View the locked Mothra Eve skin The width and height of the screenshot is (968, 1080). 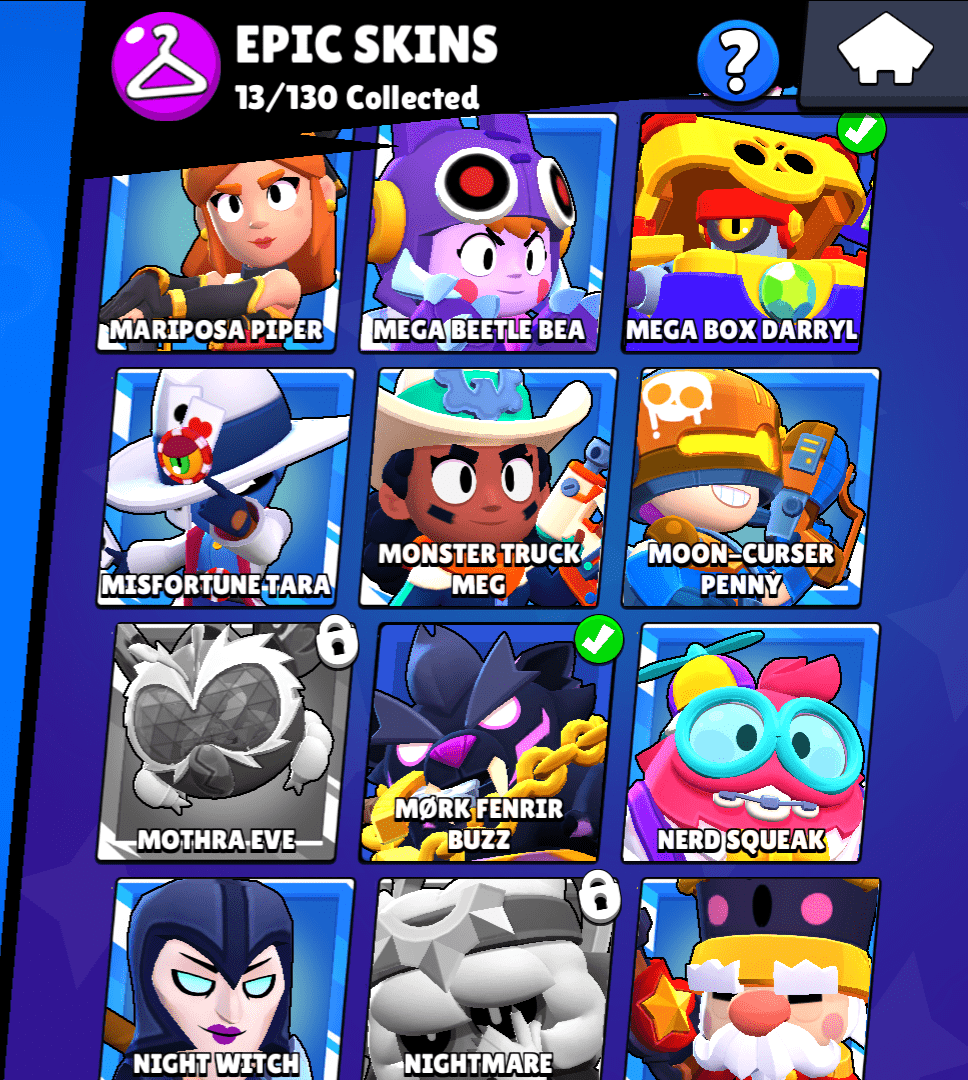click(225, 742)
